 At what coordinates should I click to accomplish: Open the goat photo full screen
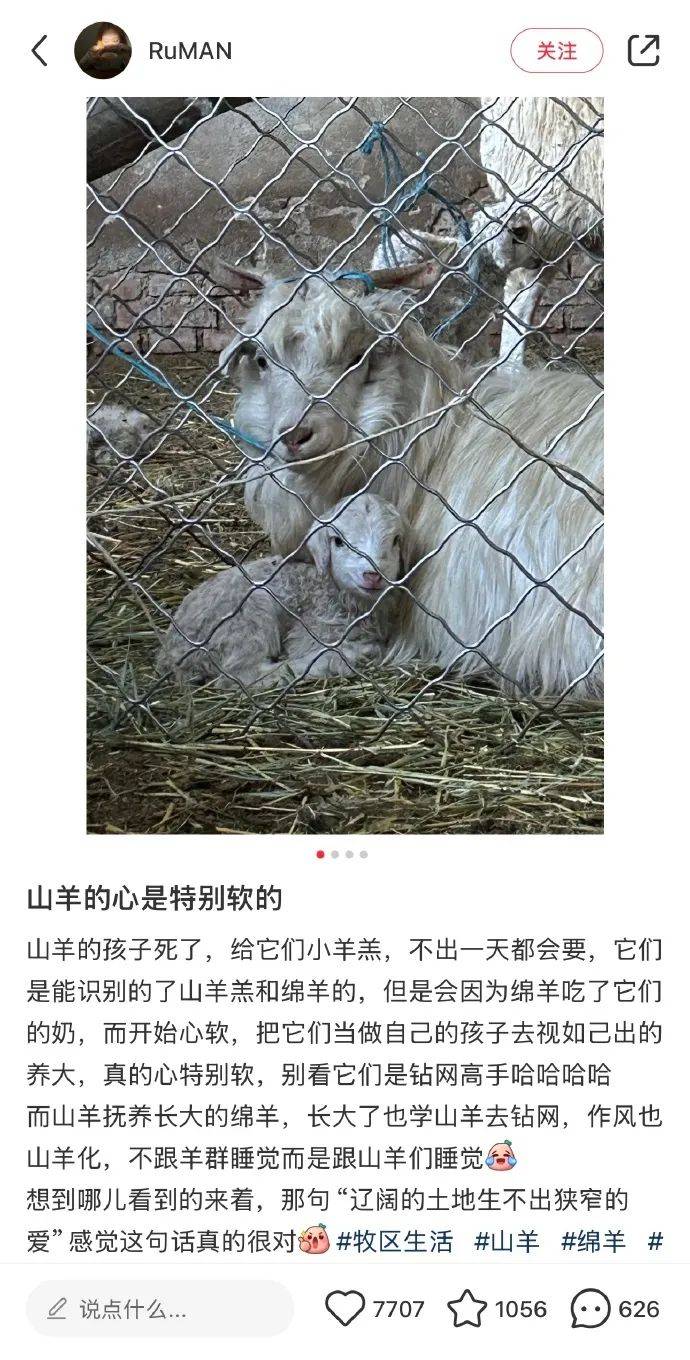click(x=345, y=465)
